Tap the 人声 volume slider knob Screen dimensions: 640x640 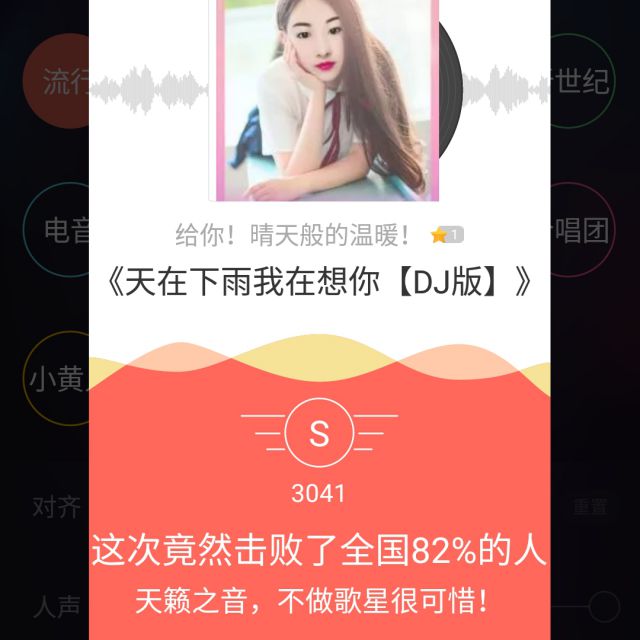pyautogui.click(x=604, y=606)
